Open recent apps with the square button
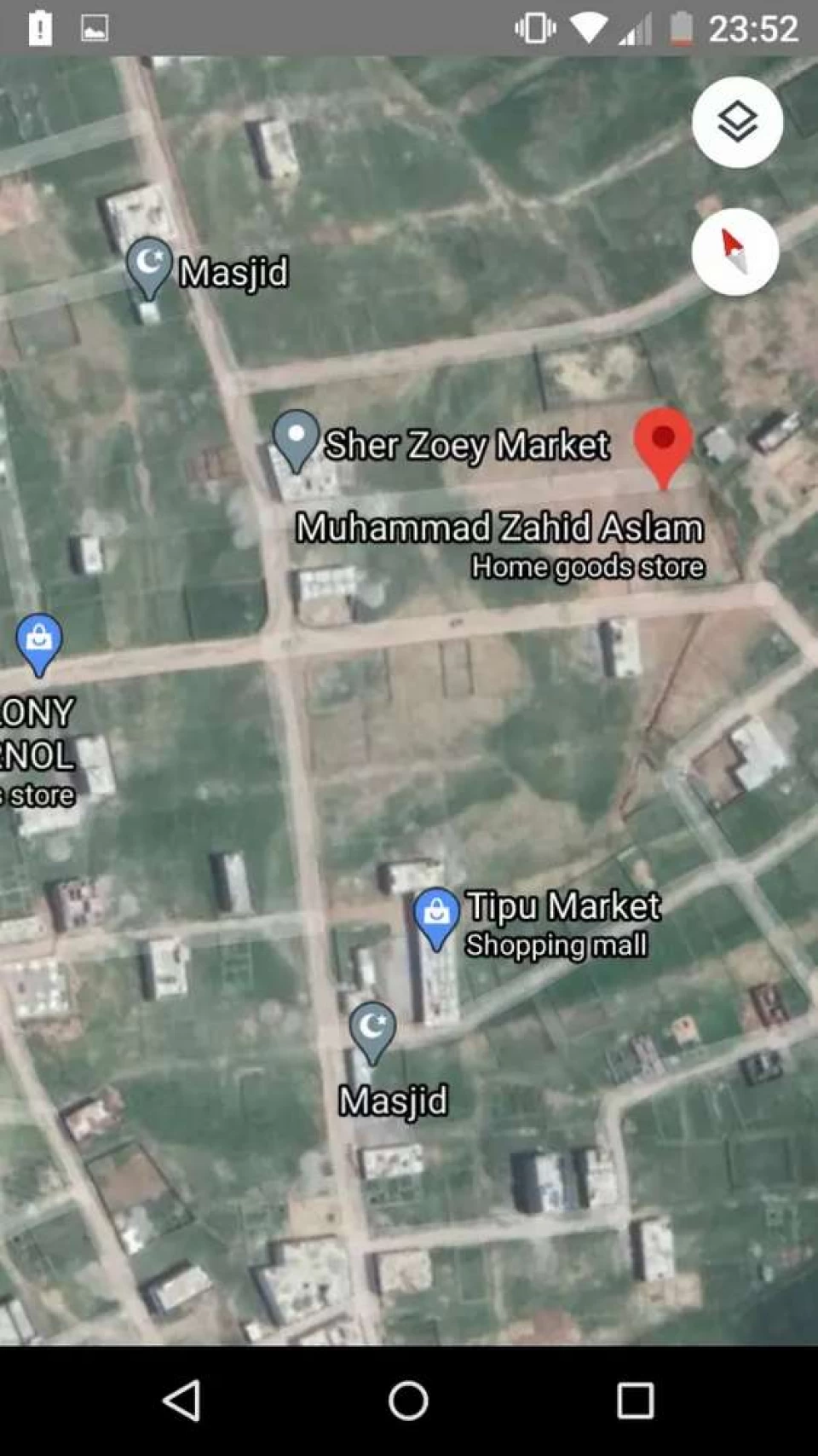818x1456 pixels. click(x=635, y=1400)
